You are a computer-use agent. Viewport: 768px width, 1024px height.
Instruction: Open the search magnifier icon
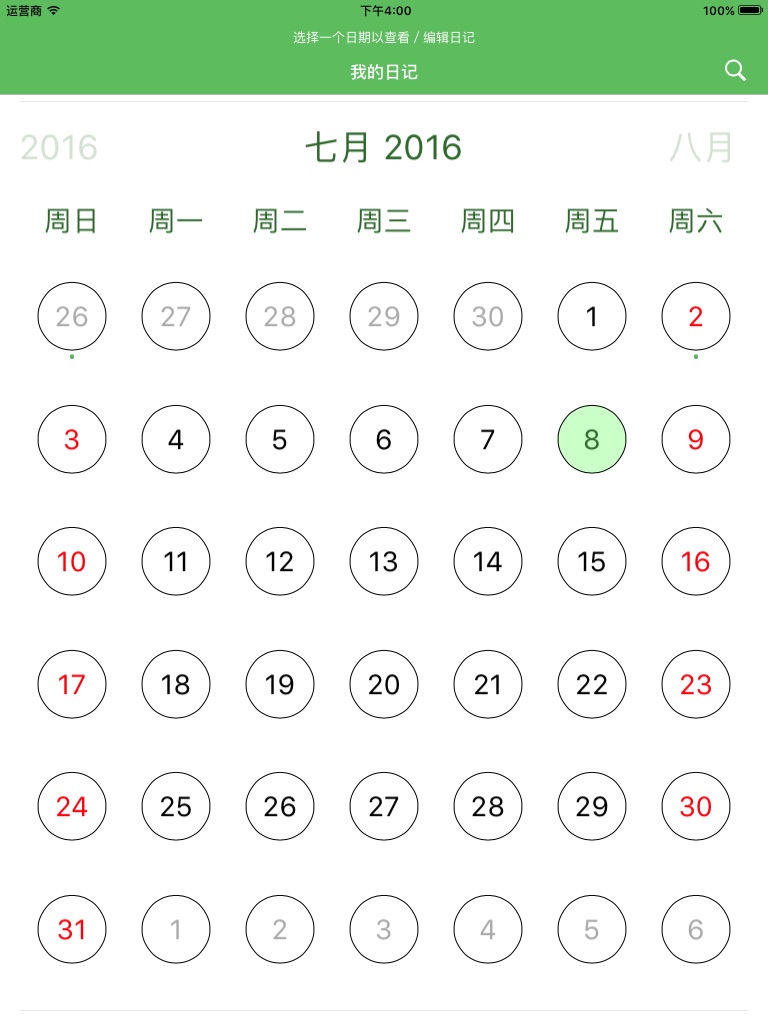[735, 70]
